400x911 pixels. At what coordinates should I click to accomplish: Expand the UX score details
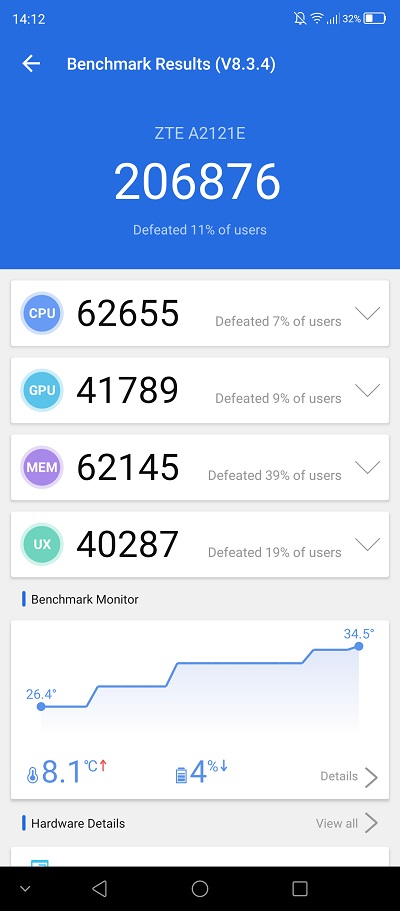tap(367, 544)
